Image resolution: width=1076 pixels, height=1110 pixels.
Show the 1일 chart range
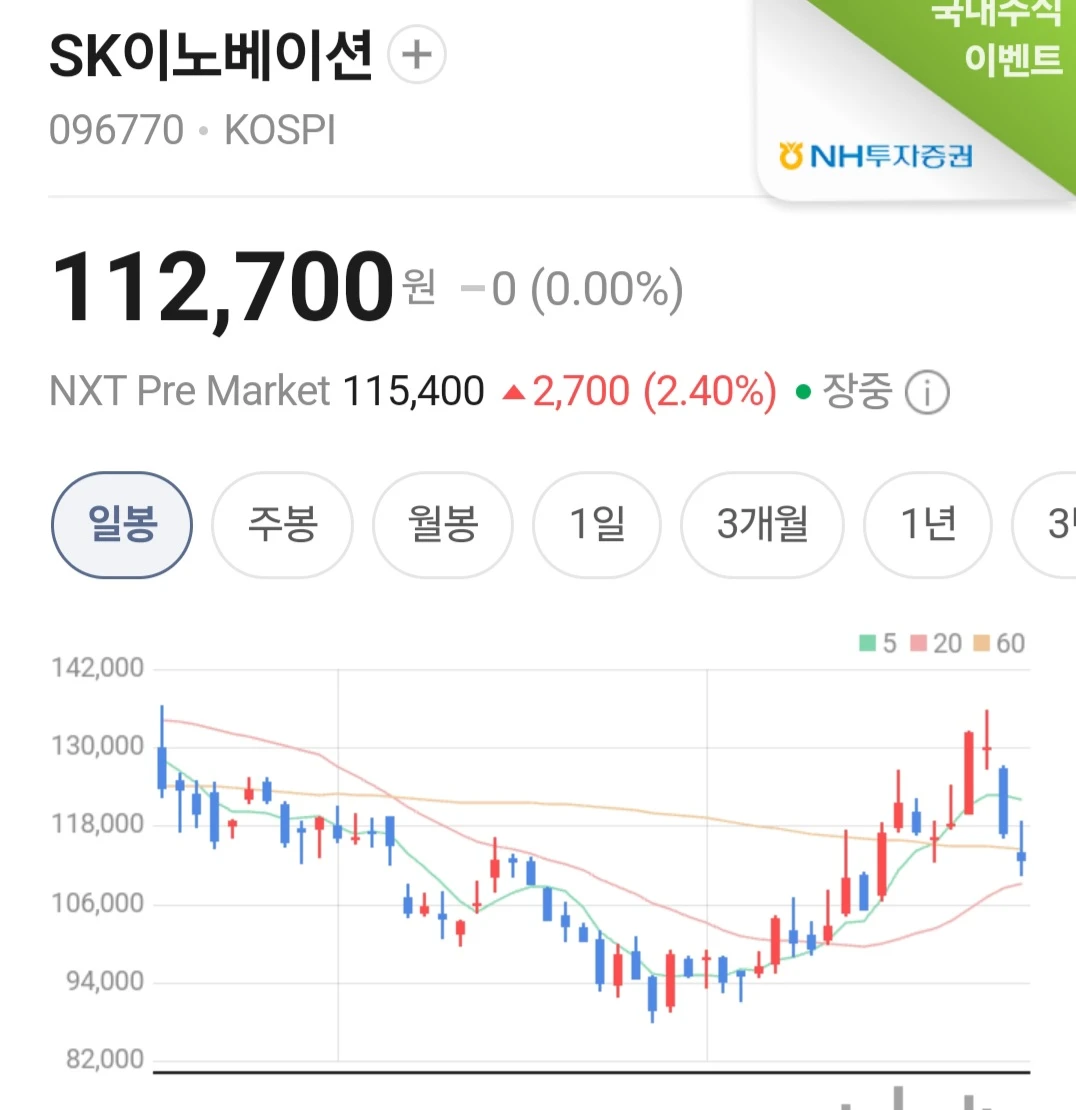[x=597, y=525]
